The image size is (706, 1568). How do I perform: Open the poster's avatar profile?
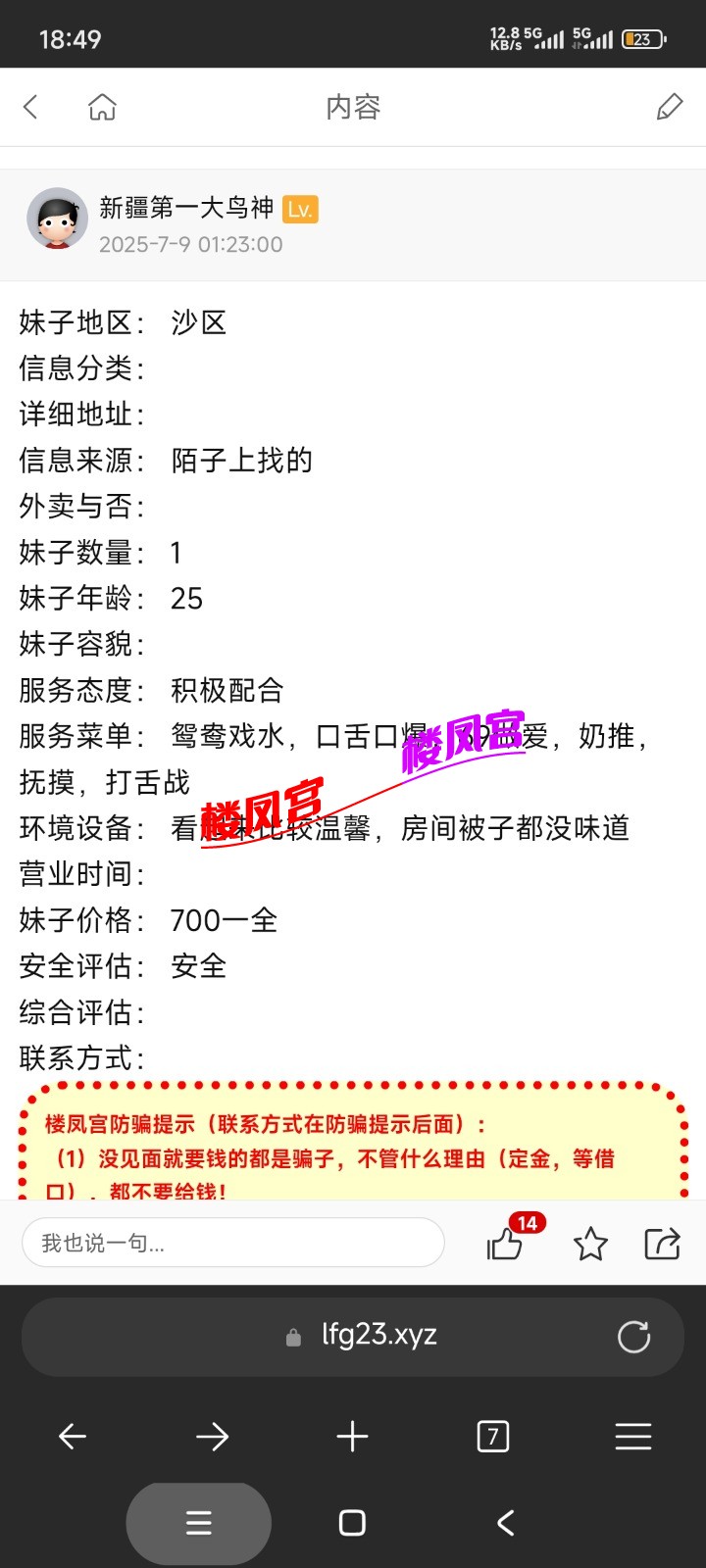(x=57, y=219)
